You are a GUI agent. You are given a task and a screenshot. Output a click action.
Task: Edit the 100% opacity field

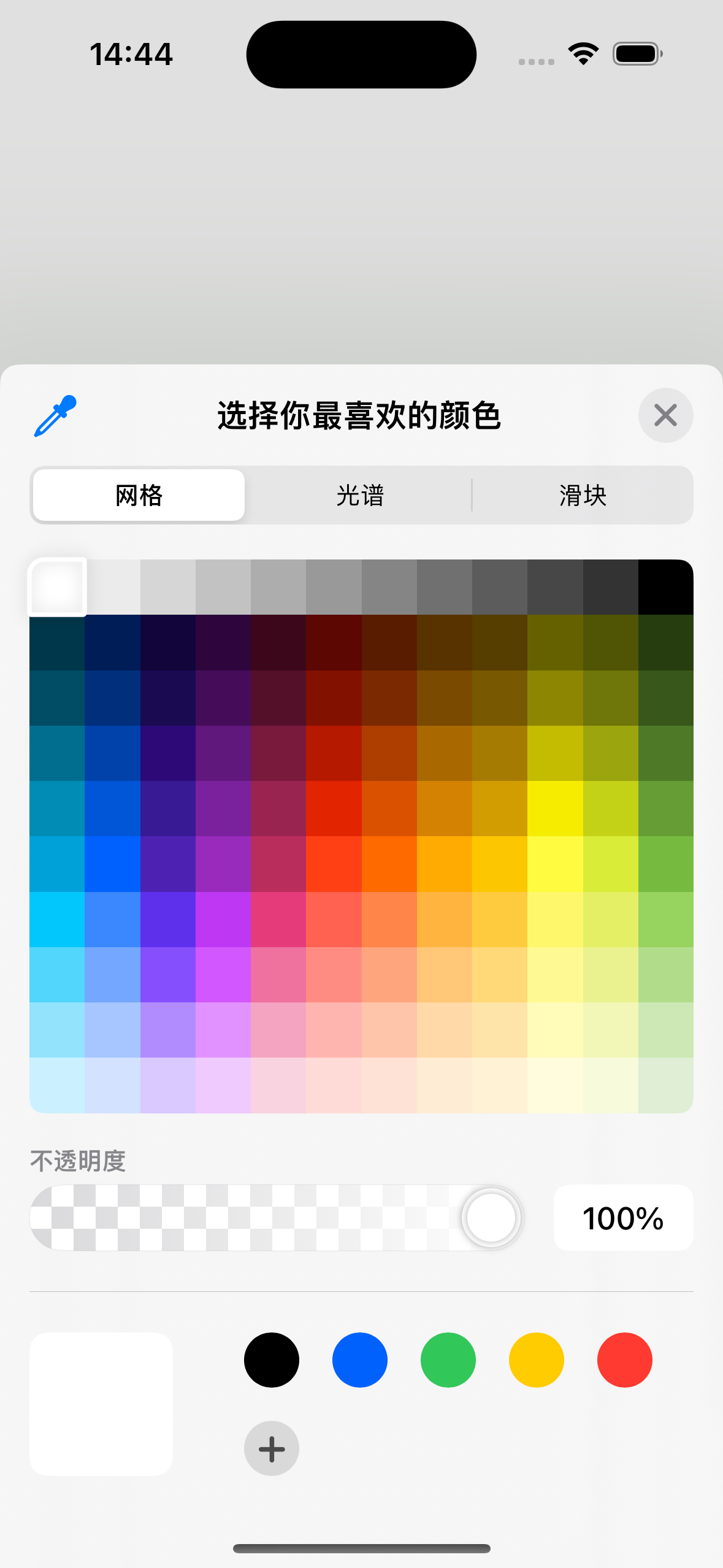tap(623, 1218)
